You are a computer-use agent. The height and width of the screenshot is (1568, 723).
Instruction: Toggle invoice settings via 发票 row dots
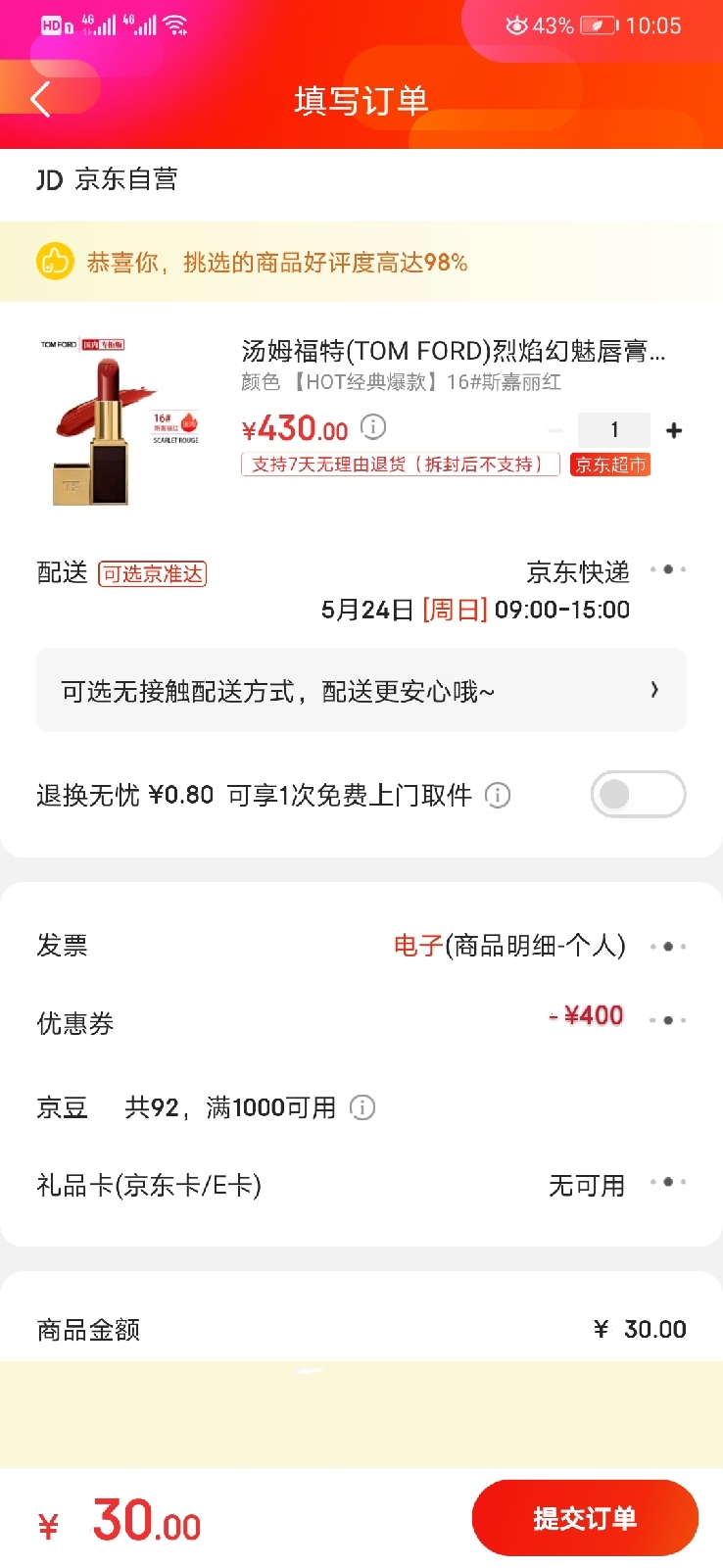[x=667, y=946]
